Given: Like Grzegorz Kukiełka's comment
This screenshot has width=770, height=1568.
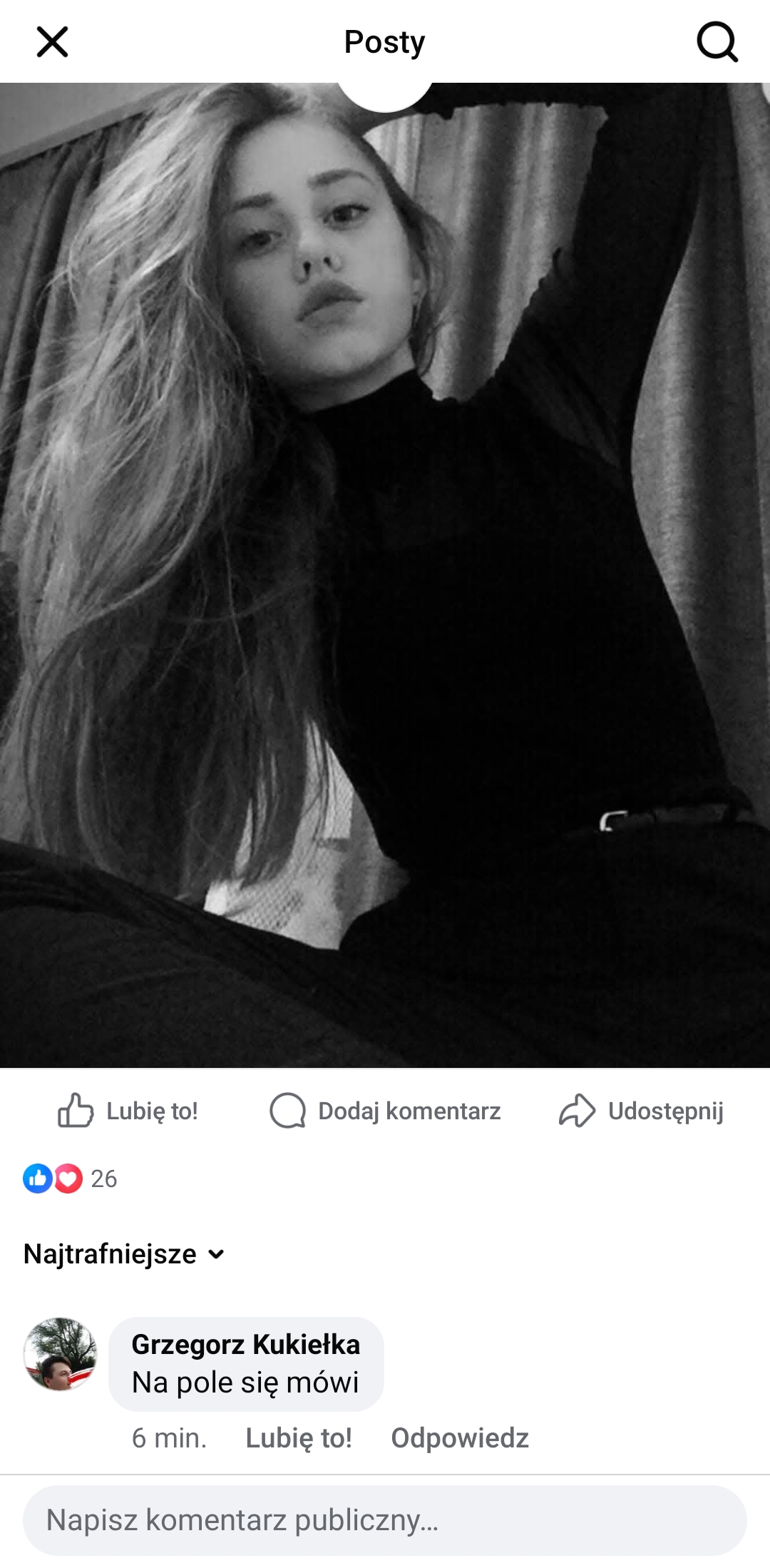Looking at the screenshot, I should (299, 1438).
